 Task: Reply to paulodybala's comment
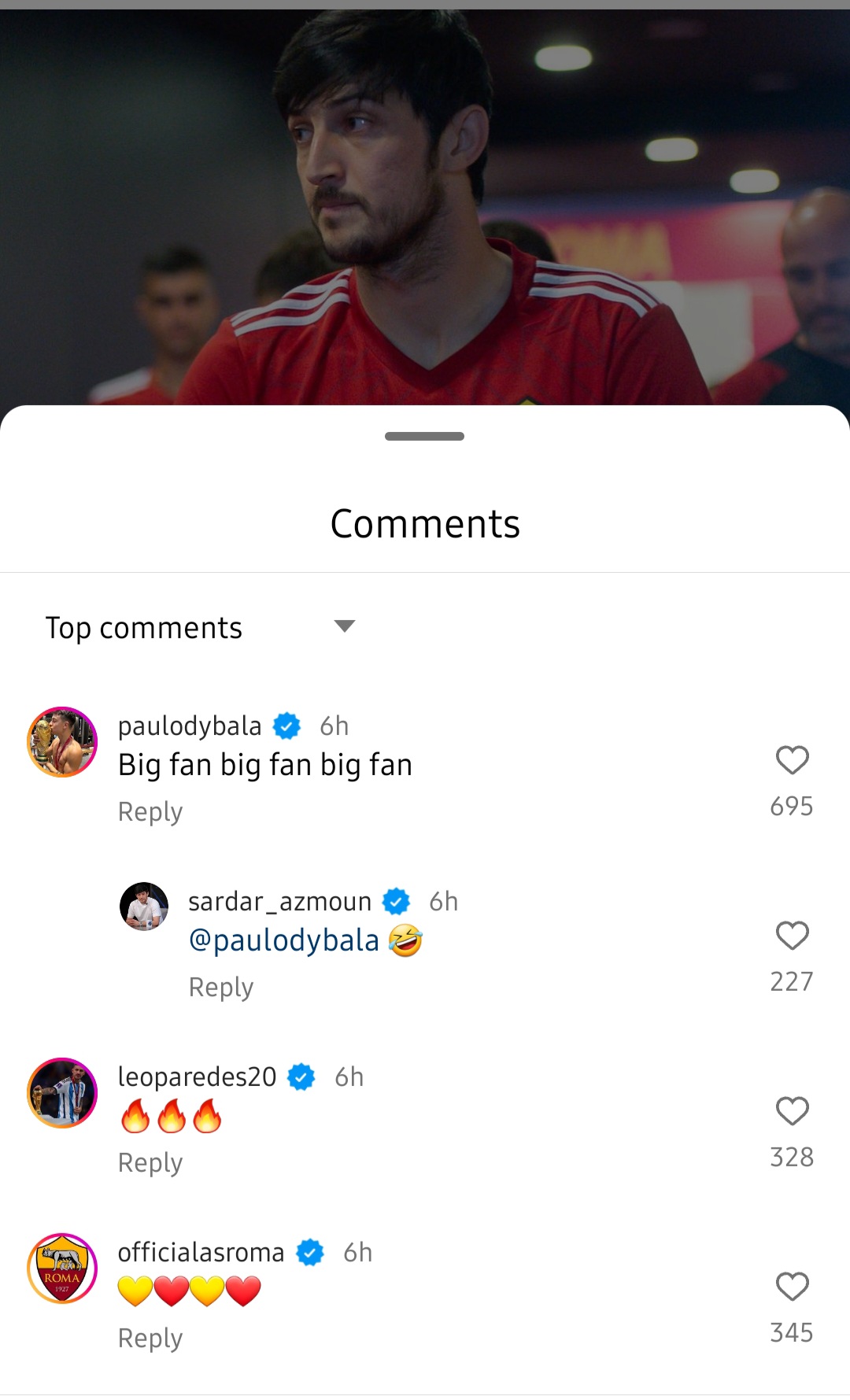coord(150,811)
